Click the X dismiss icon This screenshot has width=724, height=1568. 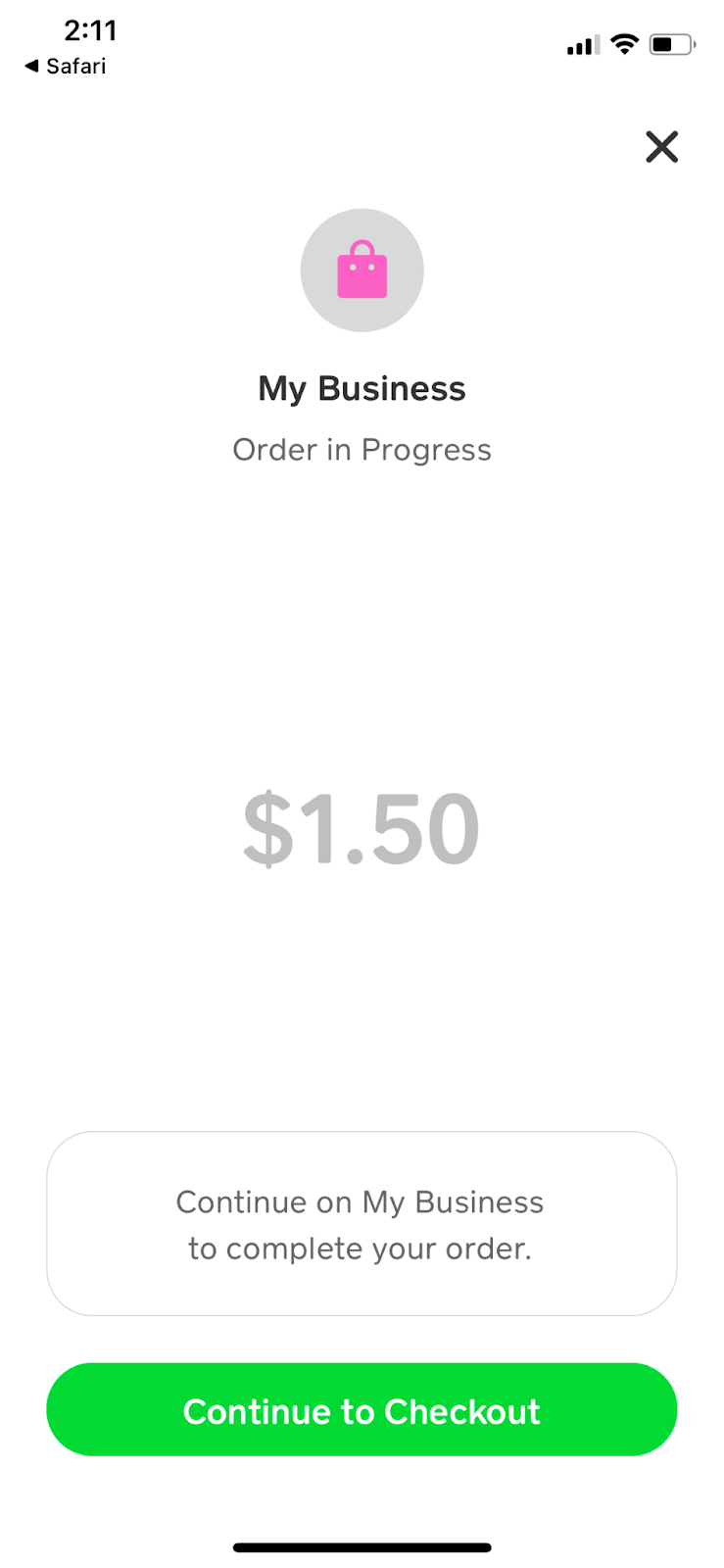tap(661, 147)
